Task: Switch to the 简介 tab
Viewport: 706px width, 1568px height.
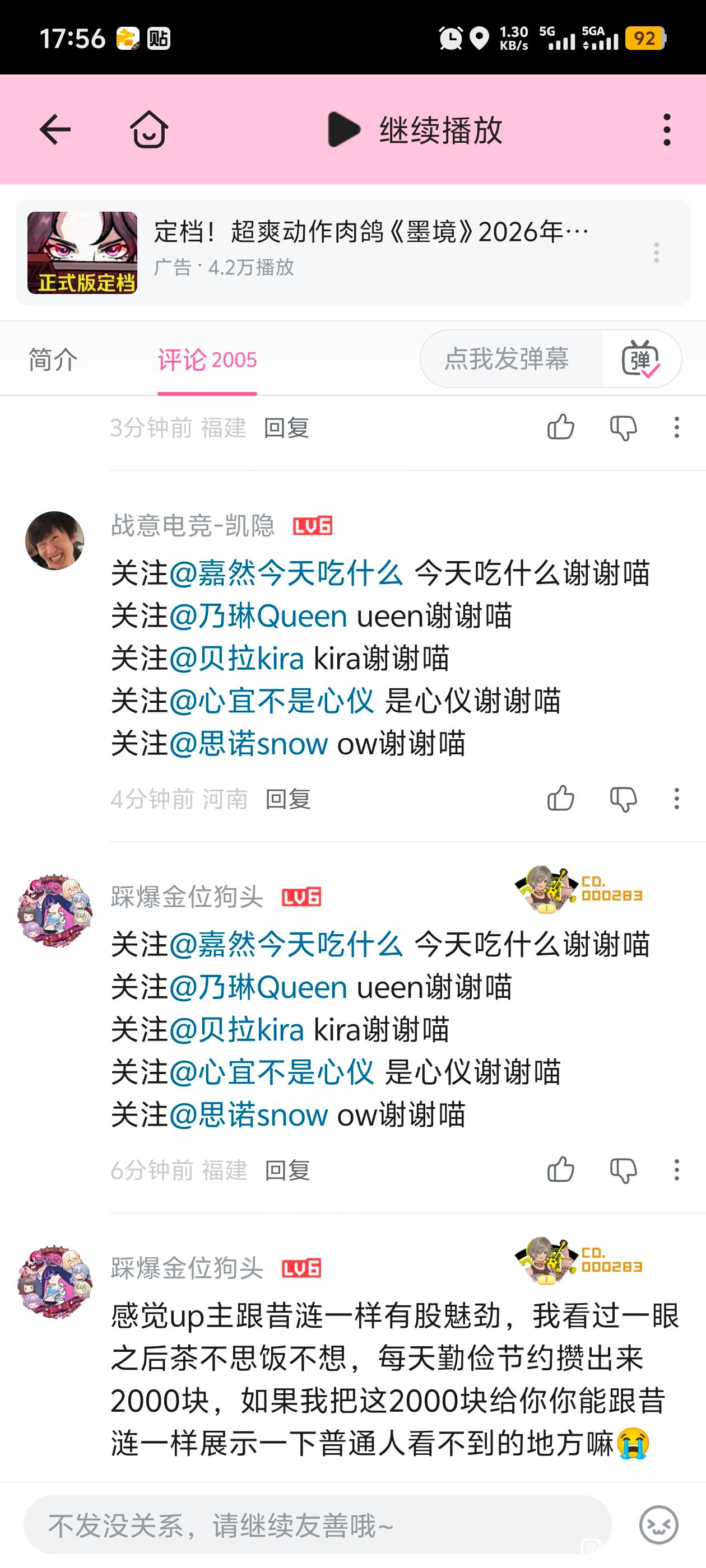Action: click(53, 359)
